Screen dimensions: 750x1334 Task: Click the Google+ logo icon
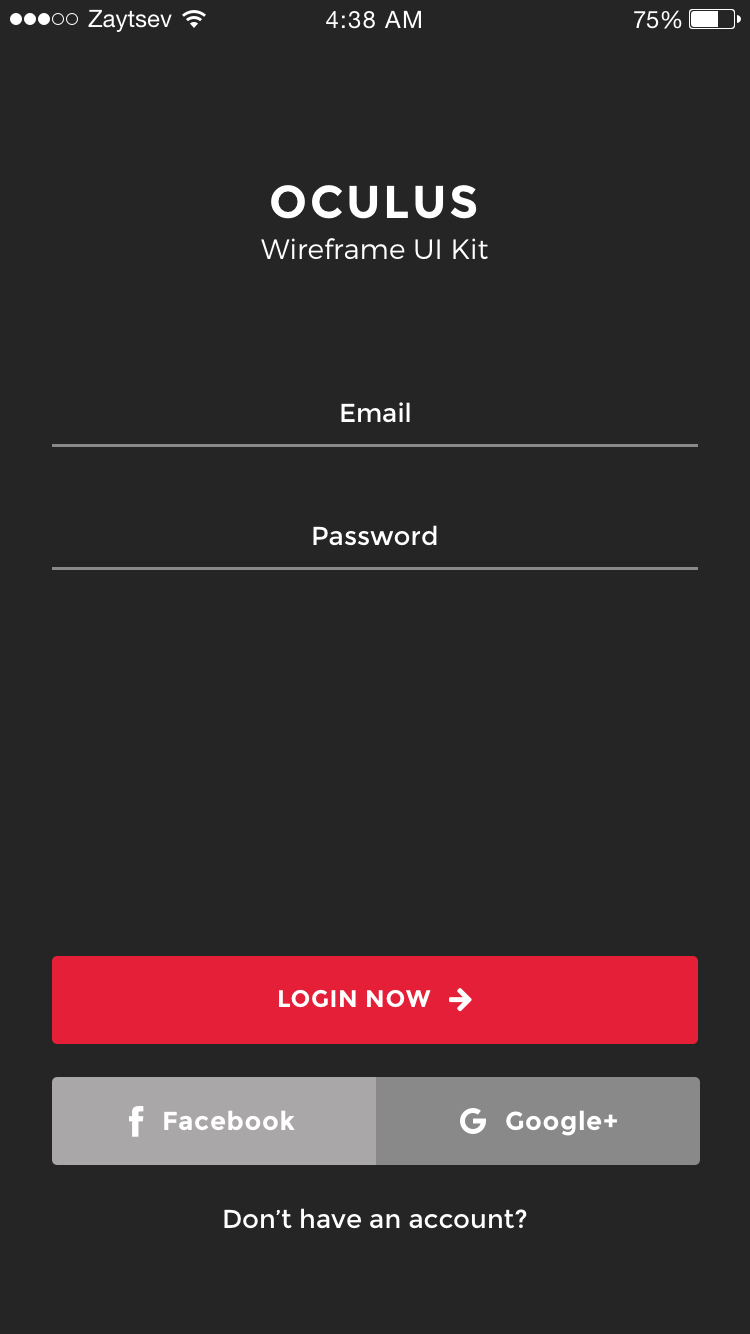473,1121
